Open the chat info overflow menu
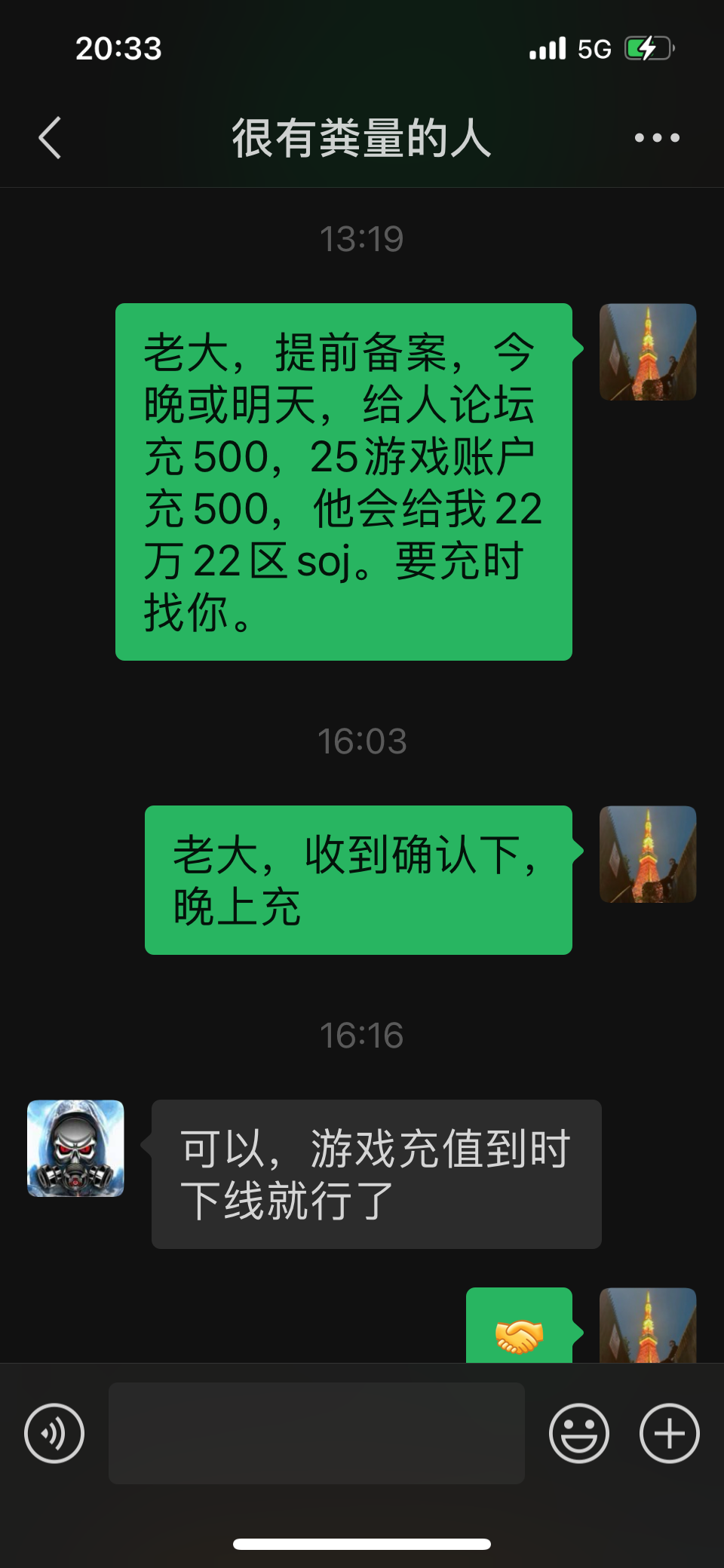This screenshot has height=1568, width=724. (x=657, y=138)
